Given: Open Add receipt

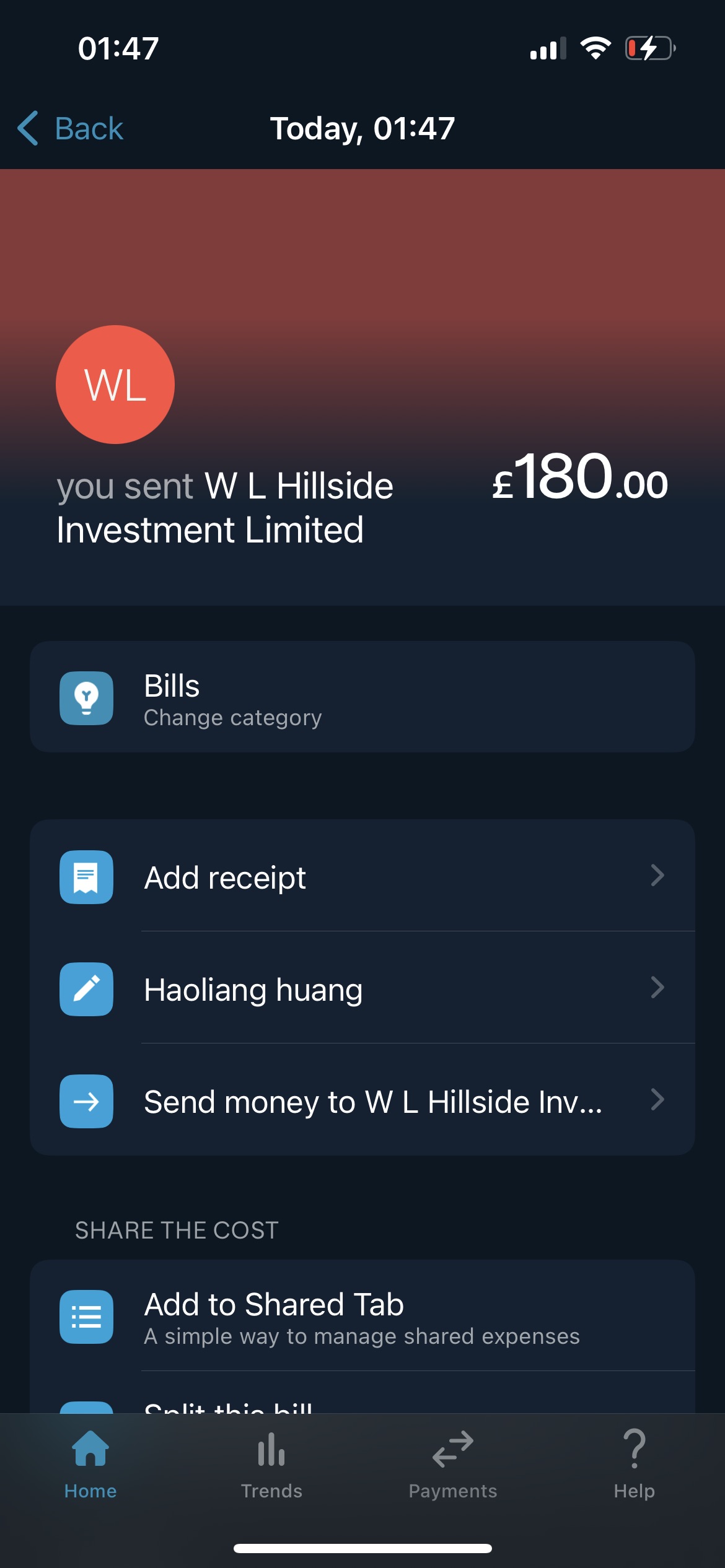Looking at the screenshot, I should [362, 877].
